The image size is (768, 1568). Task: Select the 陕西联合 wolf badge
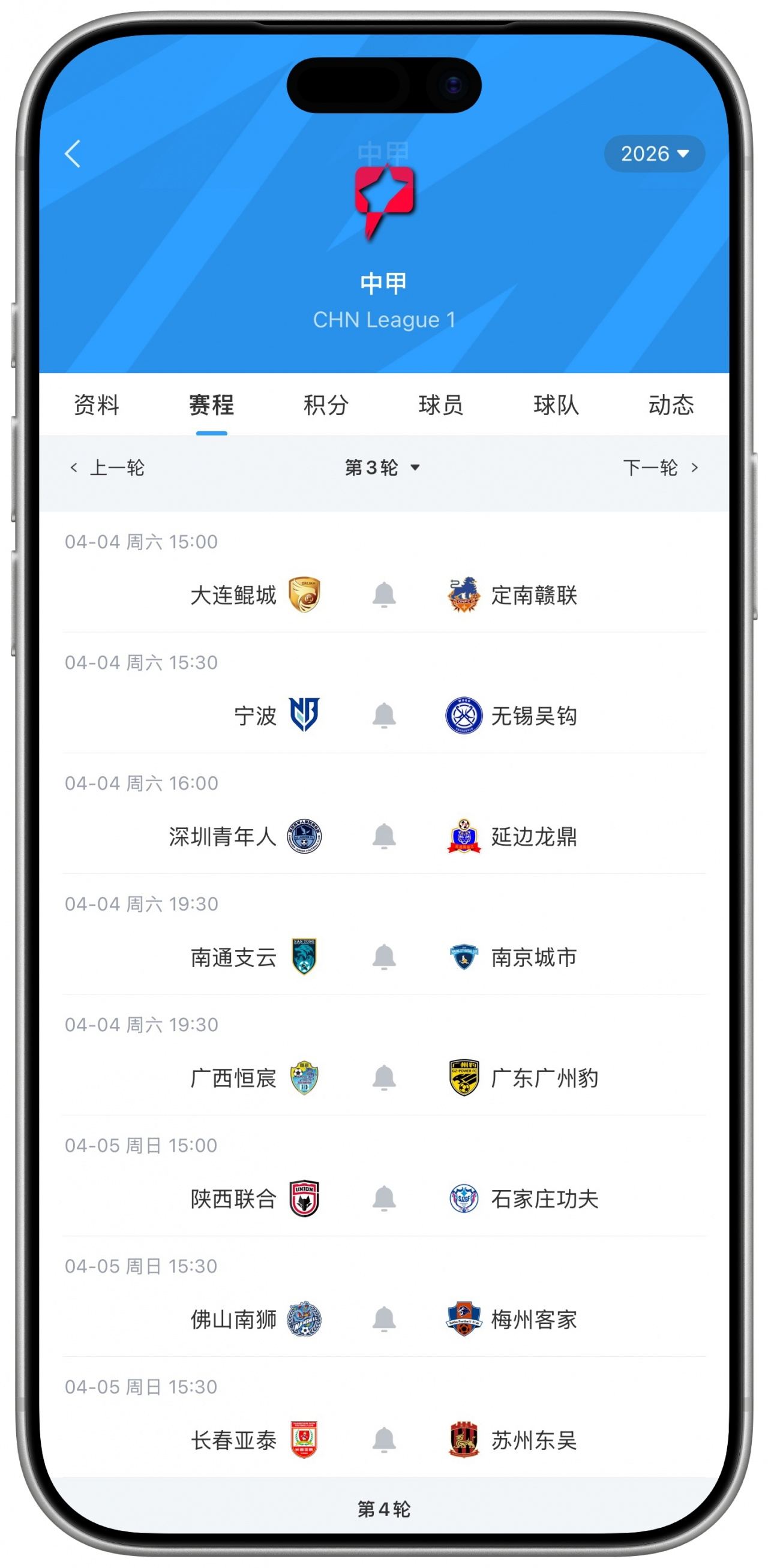tap(304, 1199)
